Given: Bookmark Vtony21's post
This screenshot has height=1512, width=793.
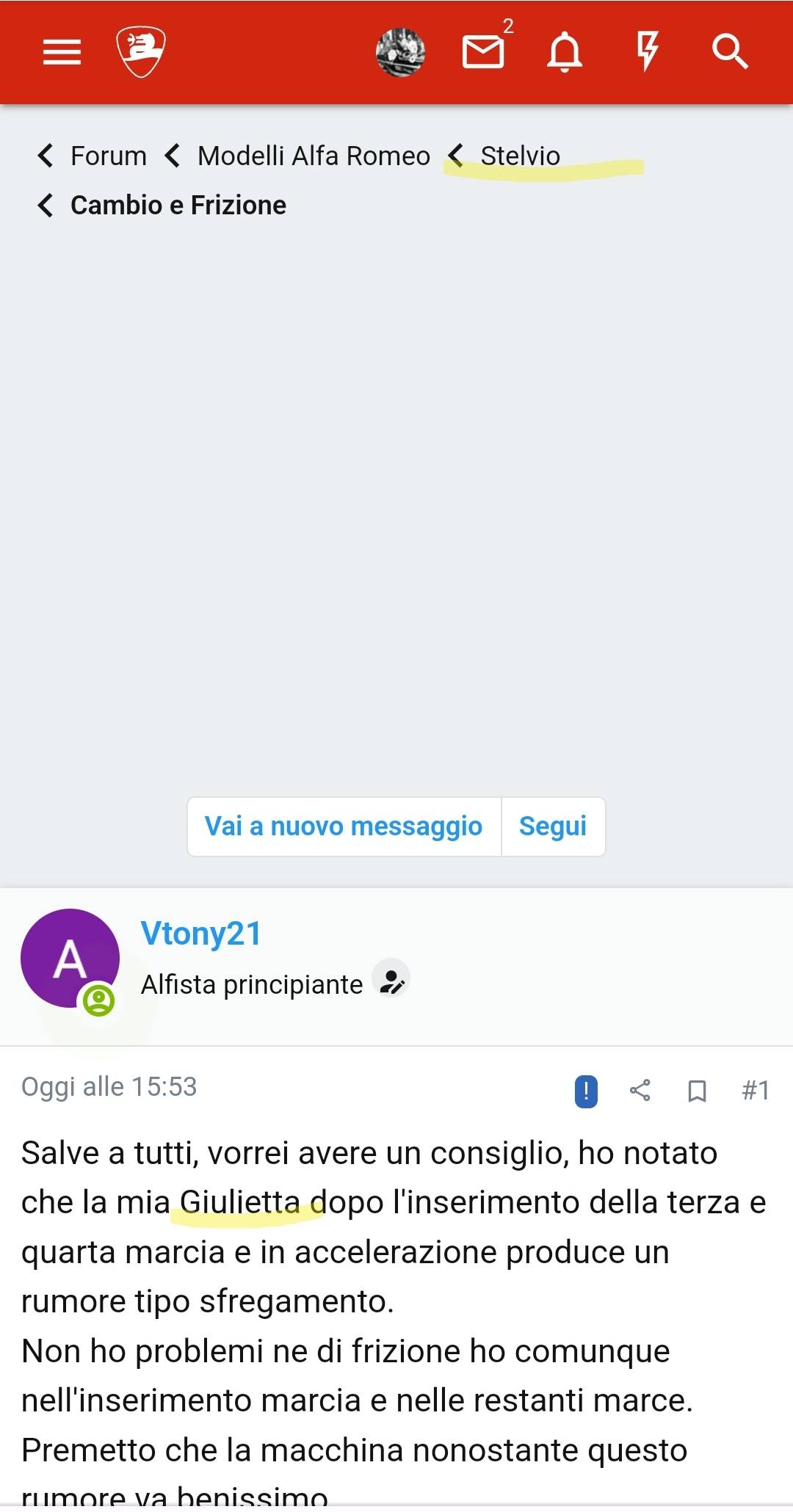Looking at the screenshot, I should click(x=697, y=1091).
